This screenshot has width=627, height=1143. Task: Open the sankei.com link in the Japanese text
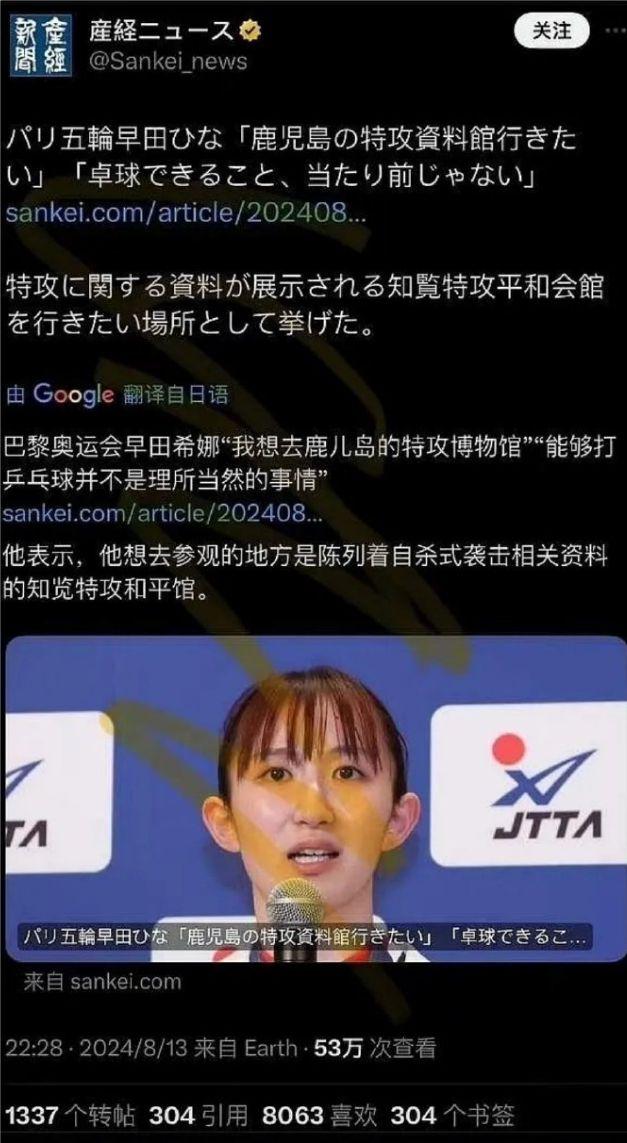tap(179, 213)
